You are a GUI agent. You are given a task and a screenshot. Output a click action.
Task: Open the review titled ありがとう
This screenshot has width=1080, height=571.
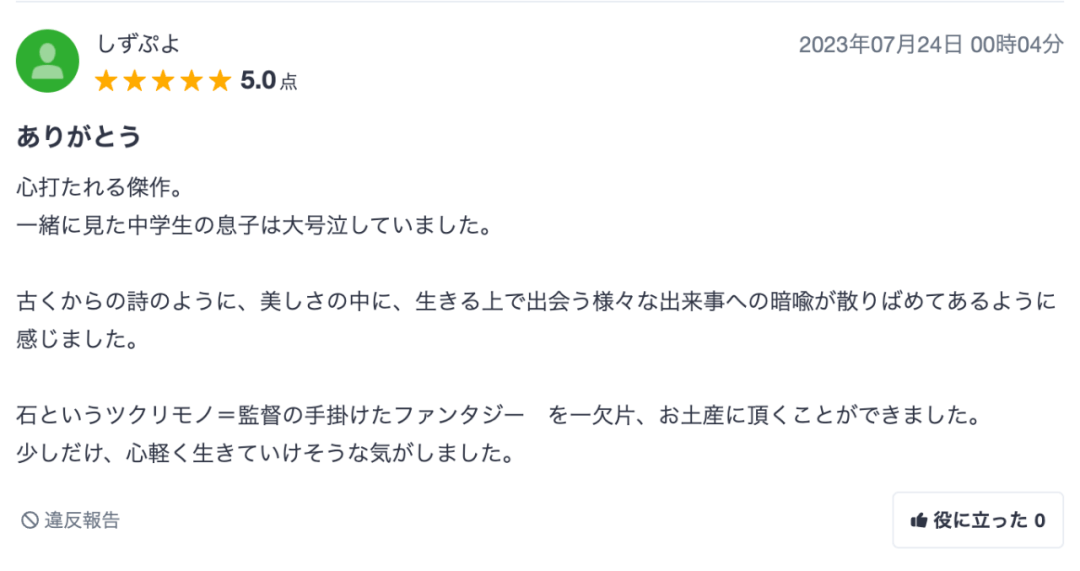[79, 137]
